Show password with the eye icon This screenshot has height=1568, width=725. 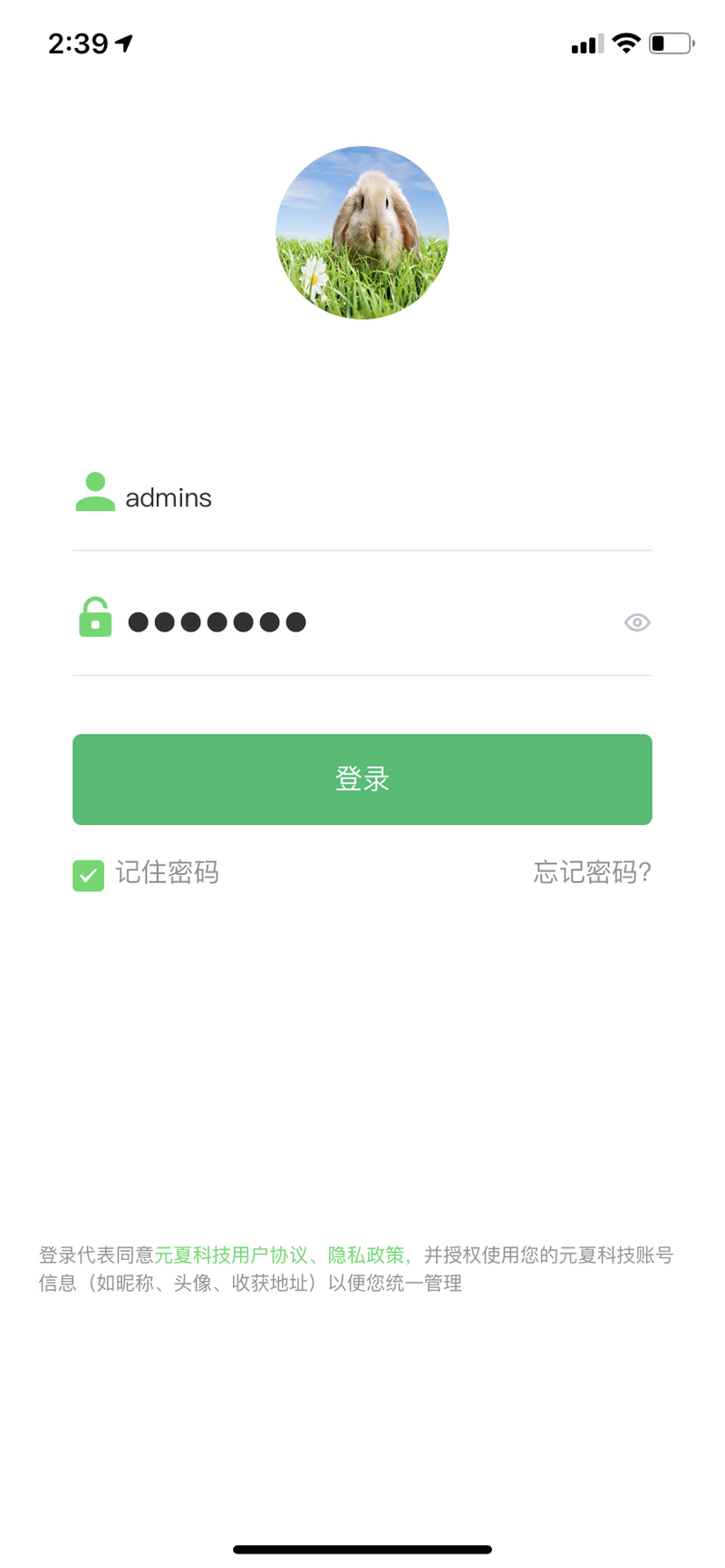click(x=637, y=622)
